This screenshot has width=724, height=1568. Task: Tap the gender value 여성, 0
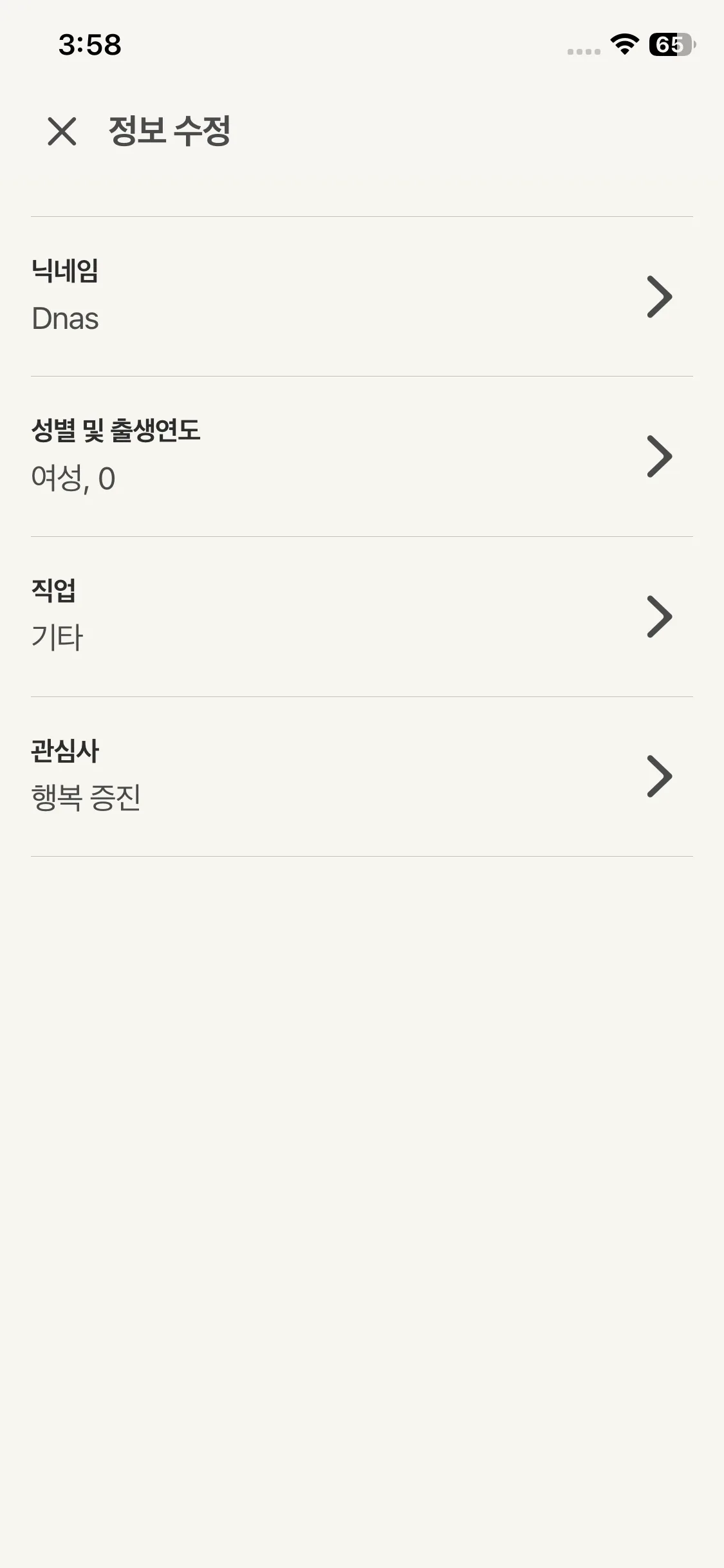[x=72, y=478]
